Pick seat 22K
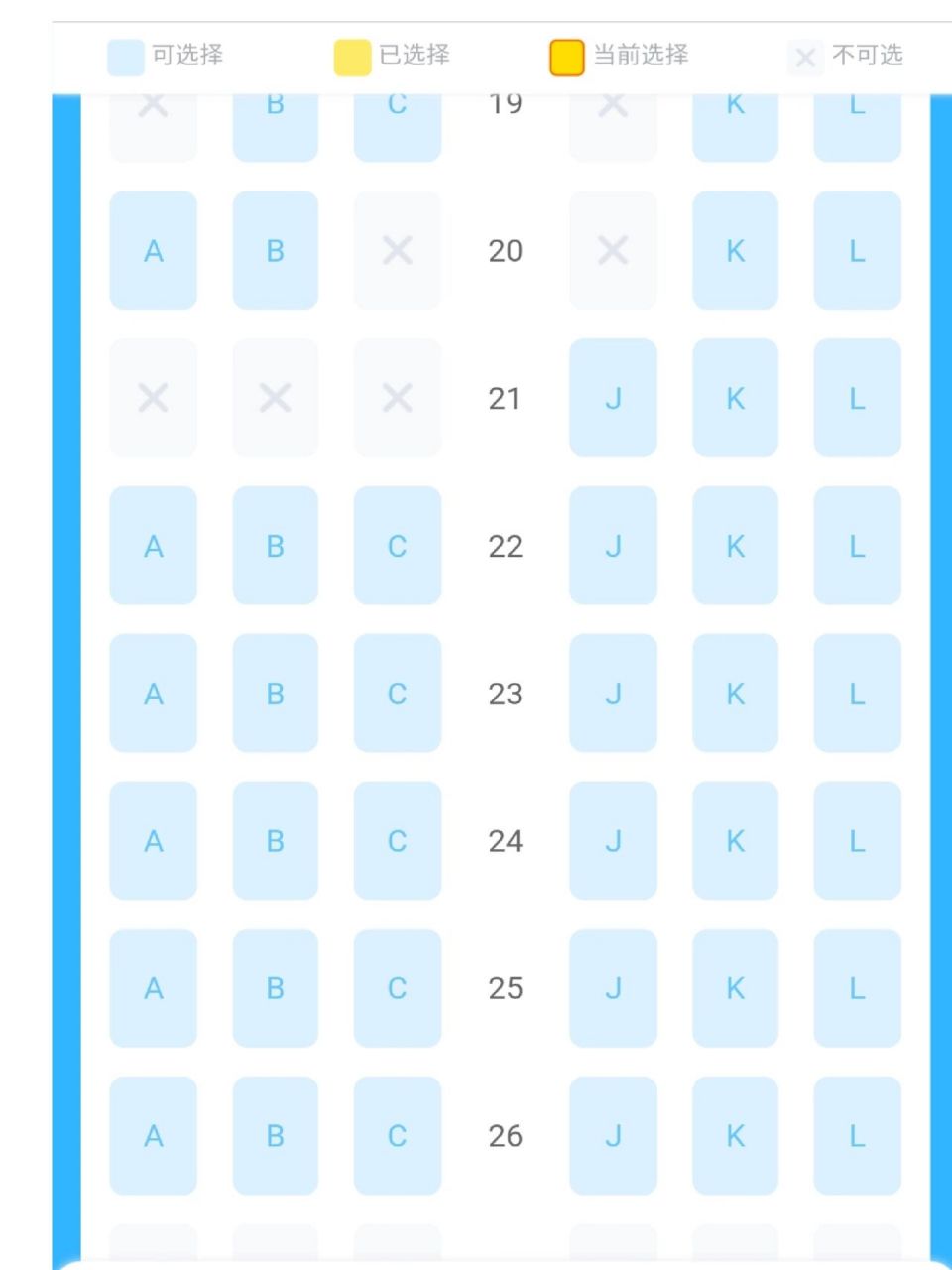 735,546
